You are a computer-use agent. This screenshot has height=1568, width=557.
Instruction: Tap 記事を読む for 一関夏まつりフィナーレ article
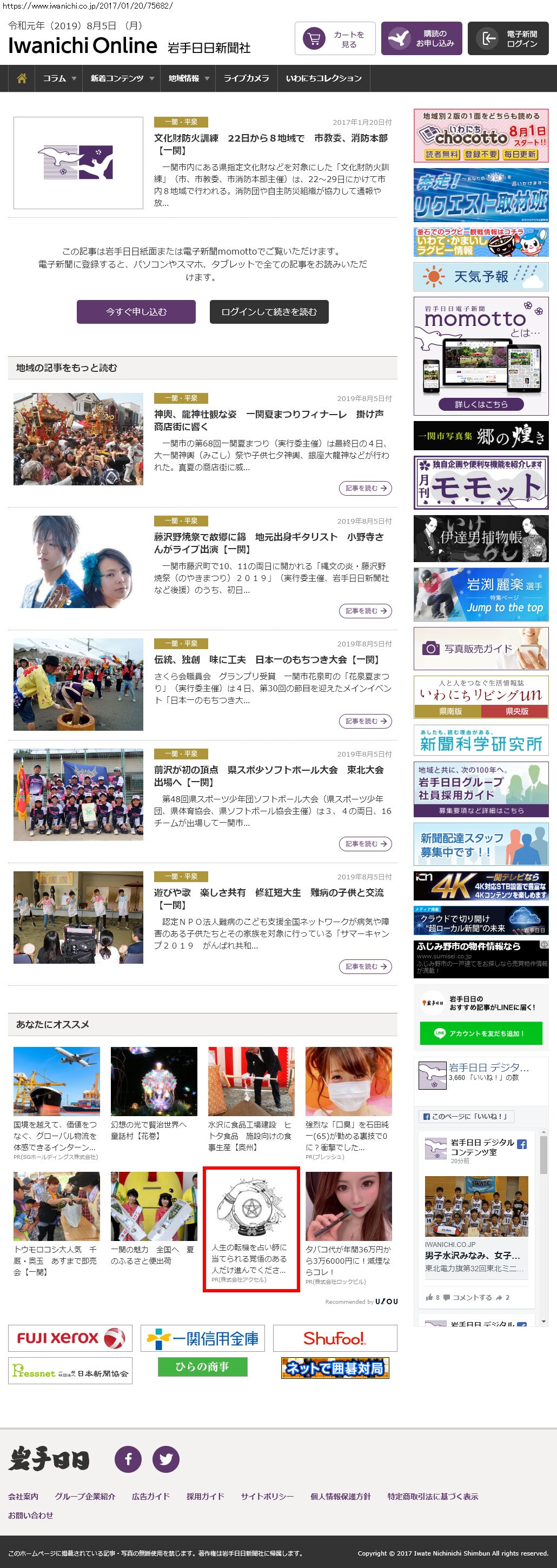365,488
